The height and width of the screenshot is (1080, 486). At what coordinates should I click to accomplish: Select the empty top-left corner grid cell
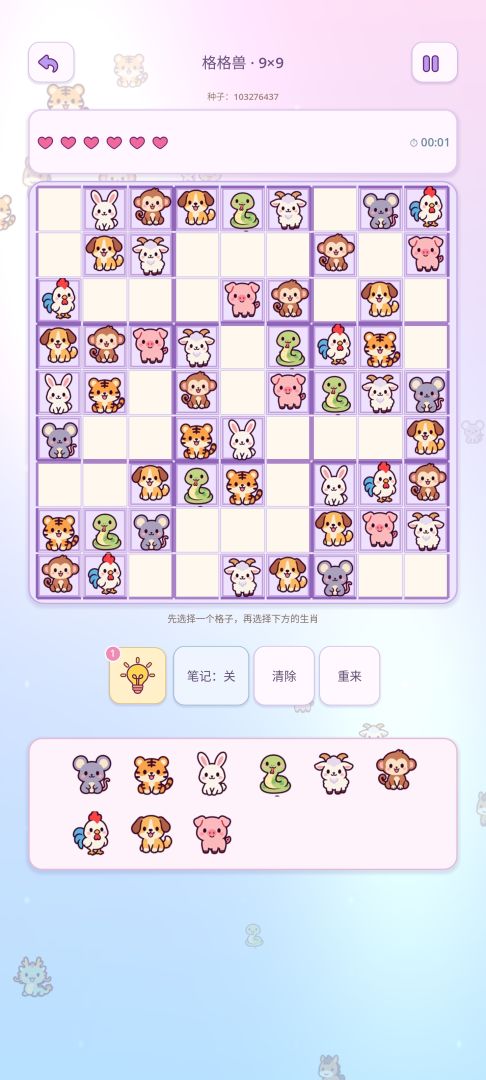click(59, 208)
